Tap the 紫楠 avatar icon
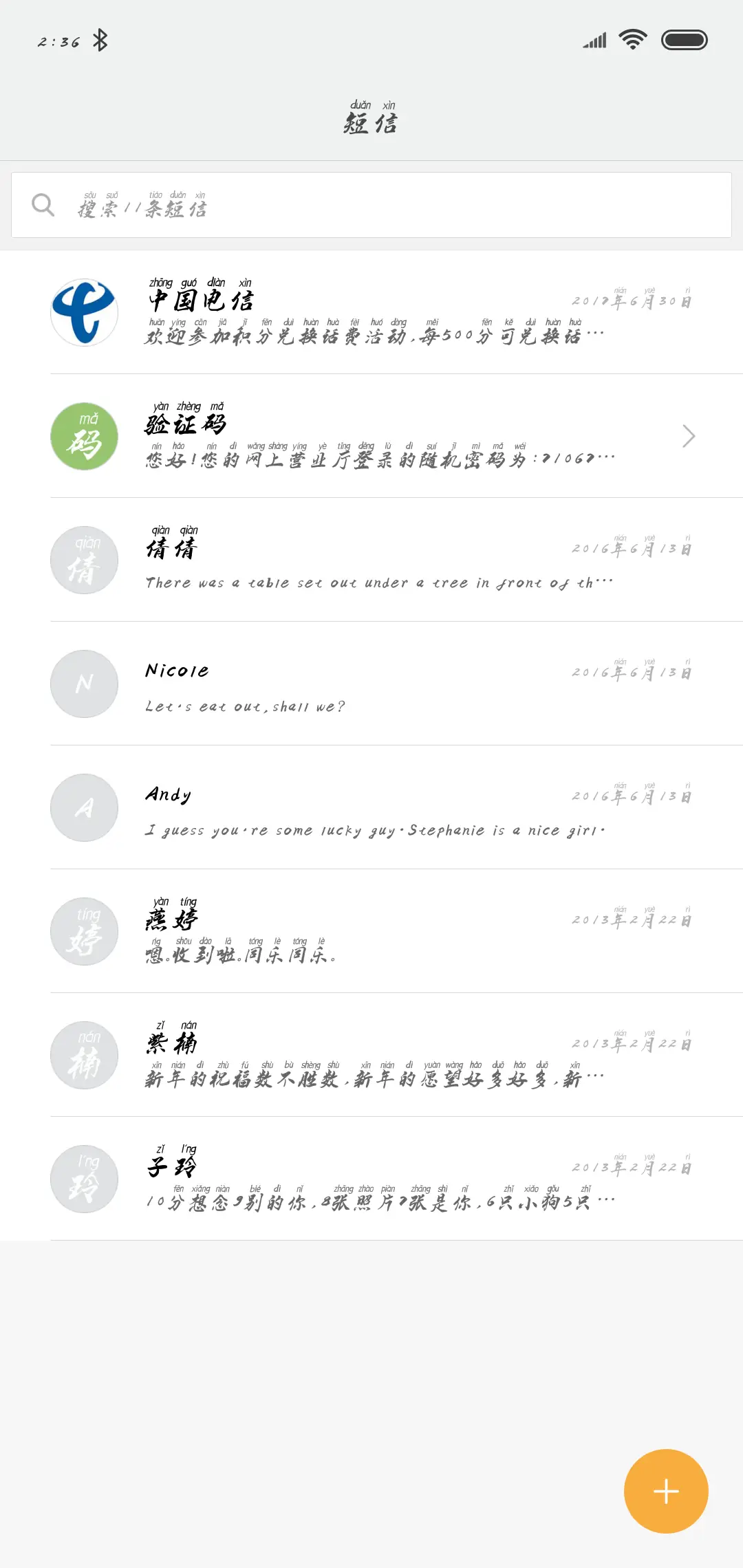 coord(84,1056)
